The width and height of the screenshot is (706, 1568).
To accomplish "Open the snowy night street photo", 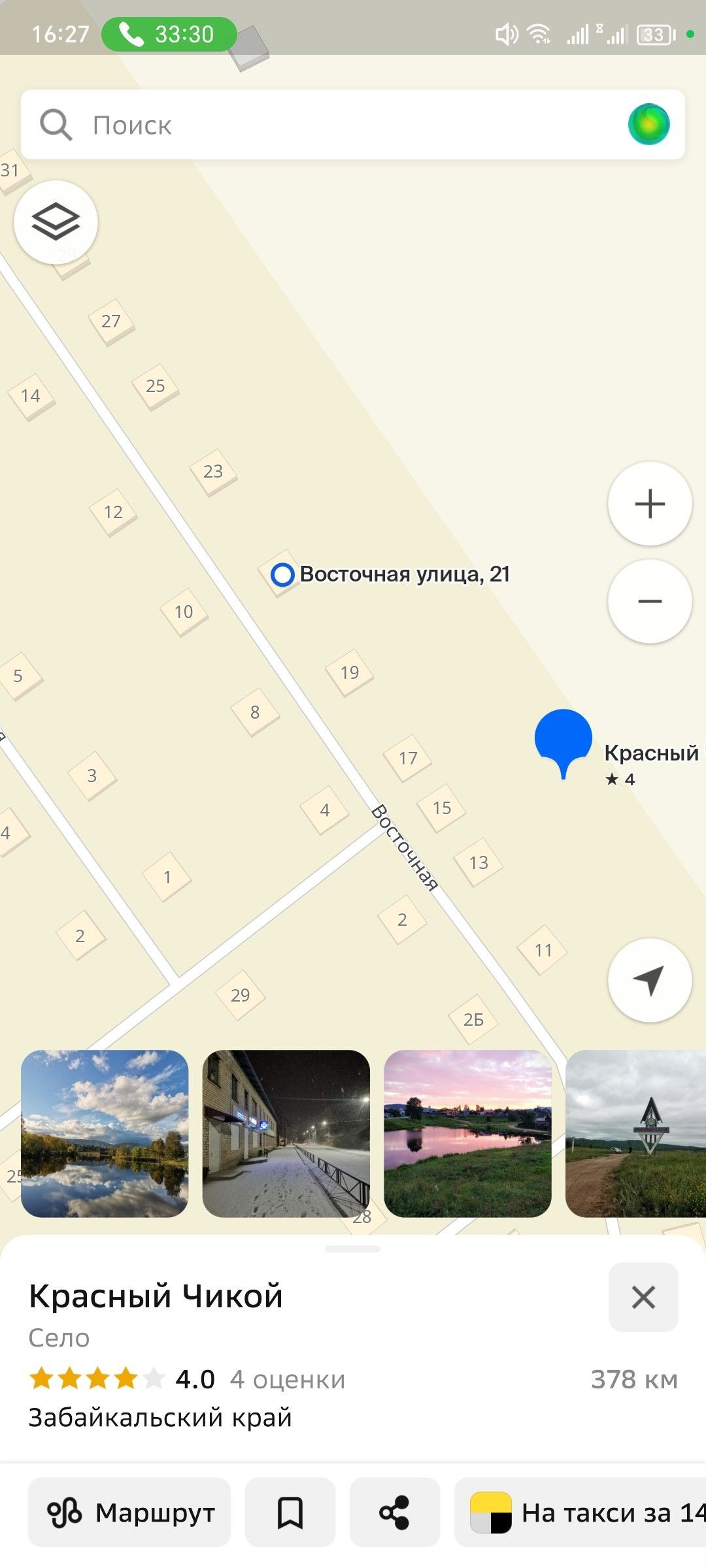I will tap(286, 1134).
